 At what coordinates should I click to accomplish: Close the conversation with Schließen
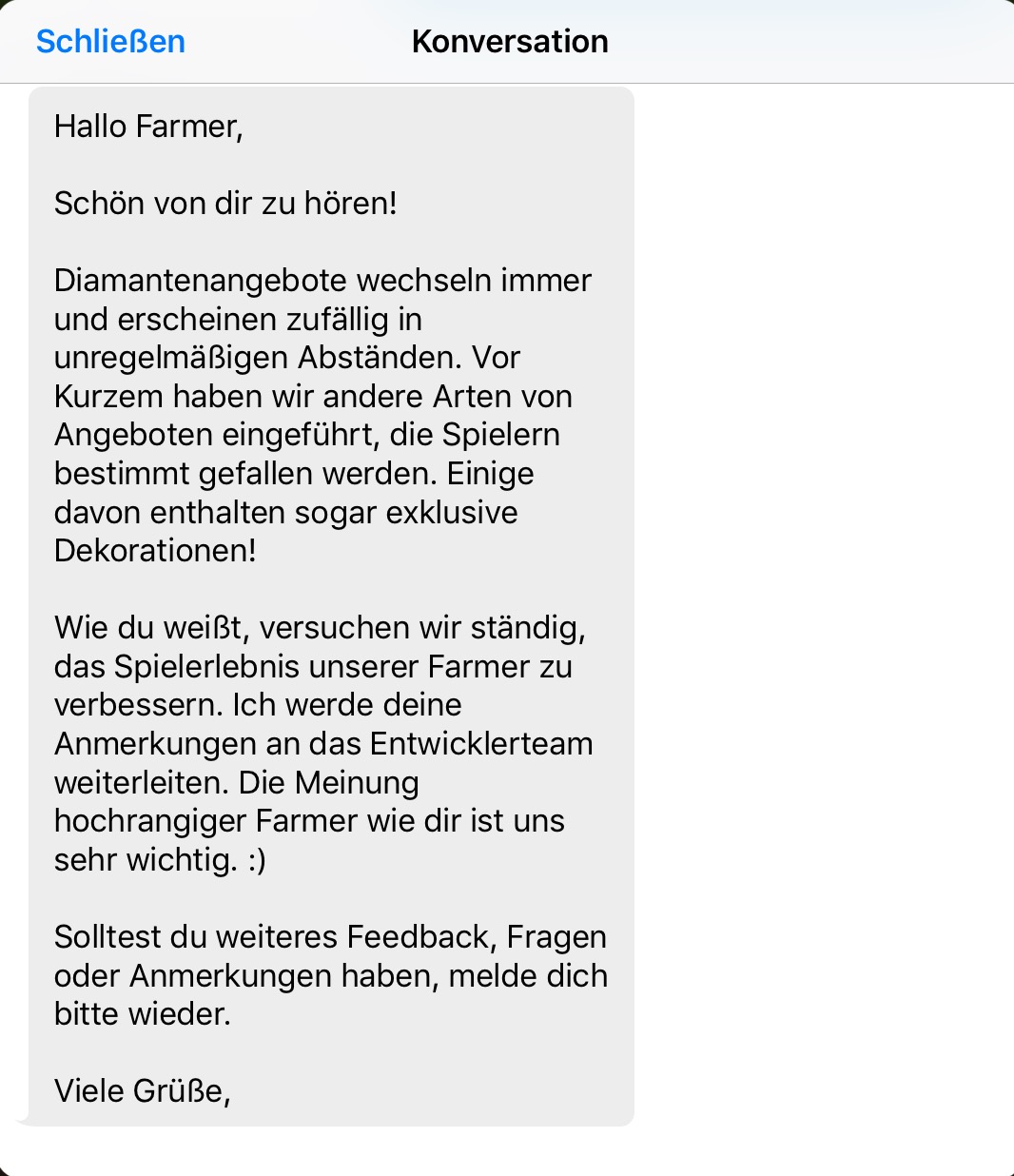(110, 42)
